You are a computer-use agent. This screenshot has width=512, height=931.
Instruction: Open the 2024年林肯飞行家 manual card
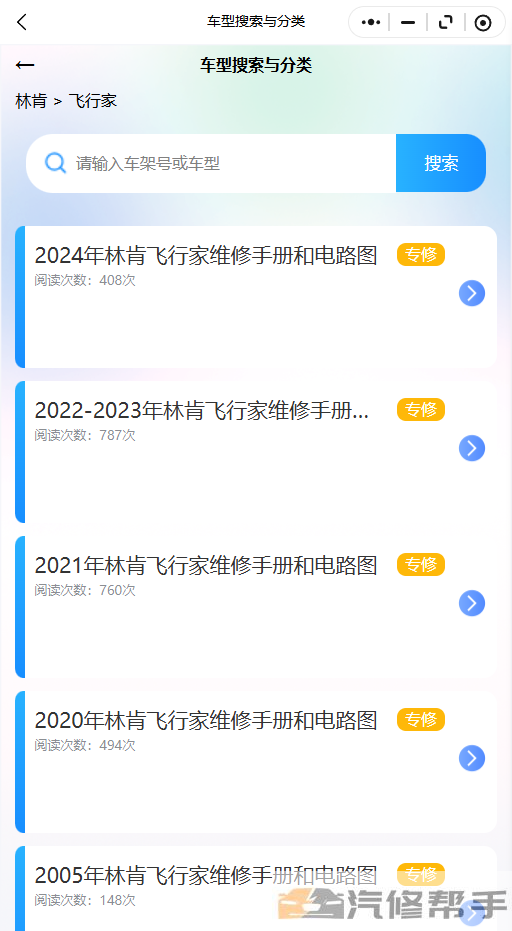click(256, 297)
